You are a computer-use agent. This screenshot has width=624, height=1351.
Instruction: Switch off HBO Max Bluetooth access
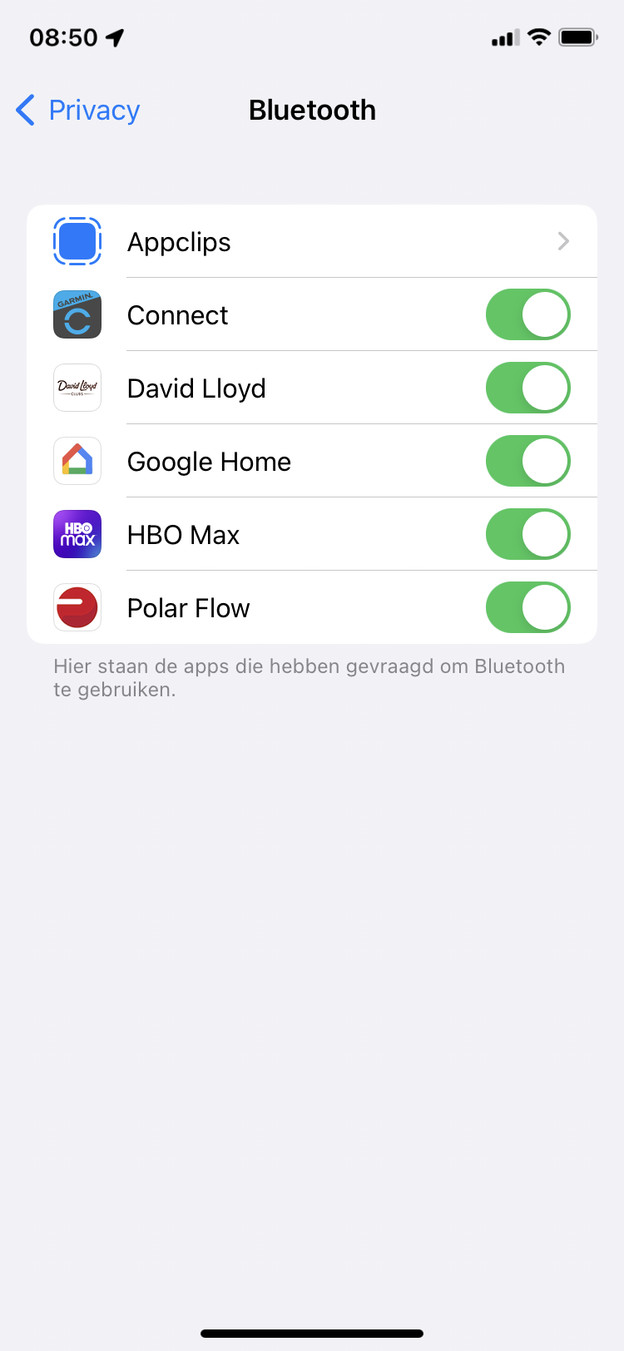click(528, 535)
